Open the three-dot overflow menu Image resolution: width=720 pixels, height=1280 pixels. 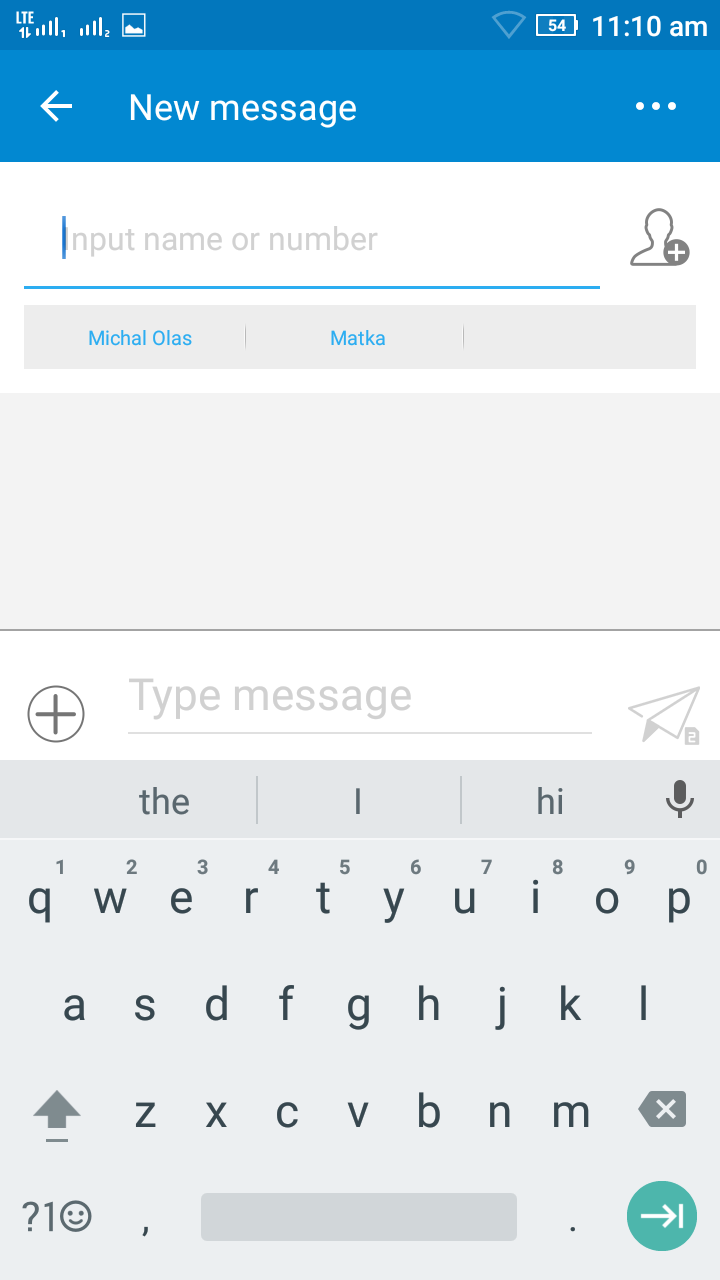point(656,107)
